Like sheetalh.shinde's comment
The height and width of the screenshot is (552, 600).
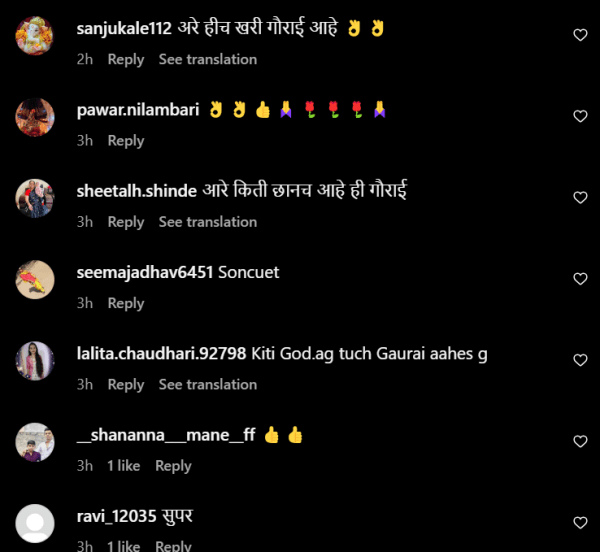point(579,198)
